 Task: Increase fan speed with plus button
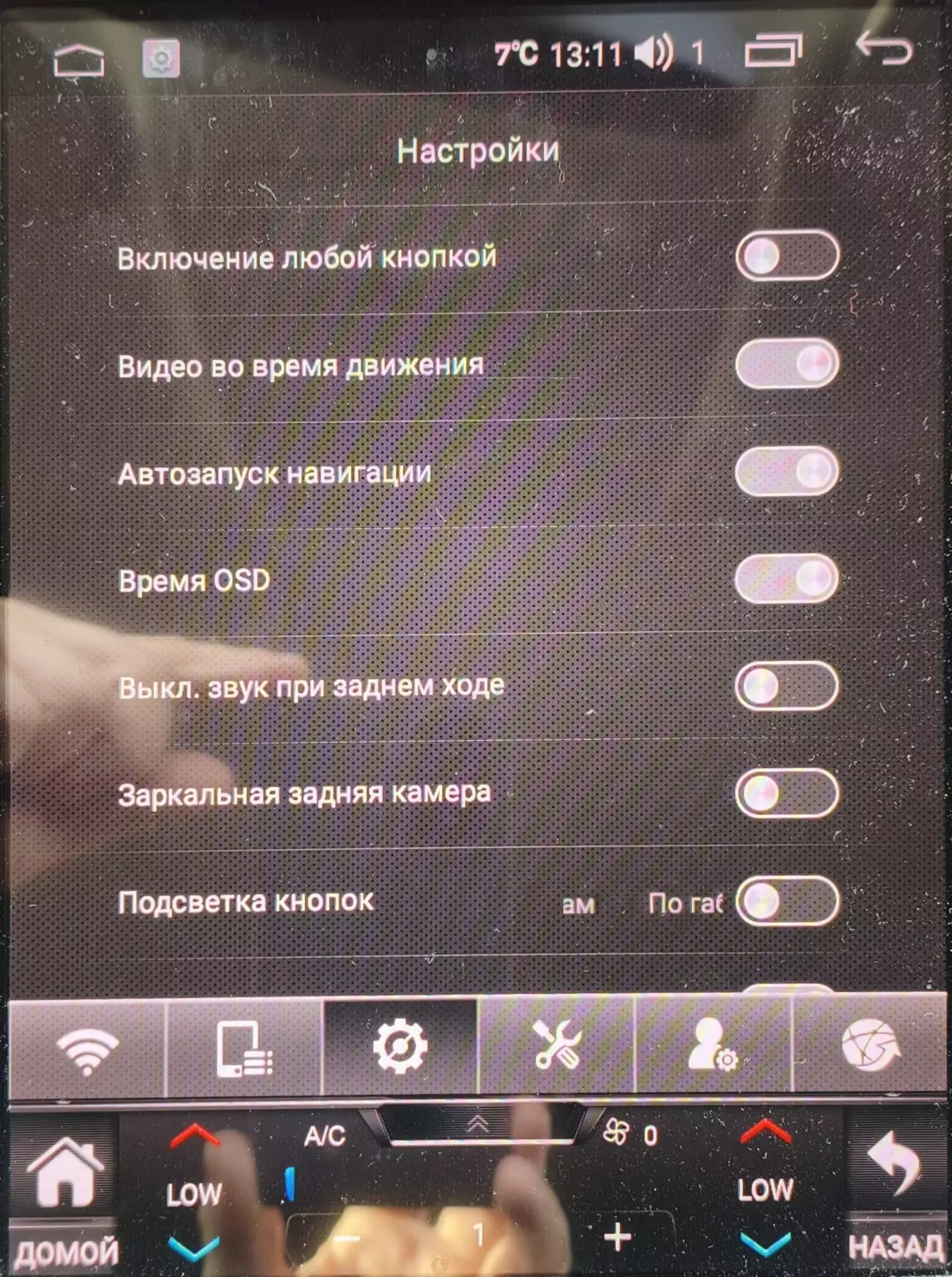[x=617, y=1237]
